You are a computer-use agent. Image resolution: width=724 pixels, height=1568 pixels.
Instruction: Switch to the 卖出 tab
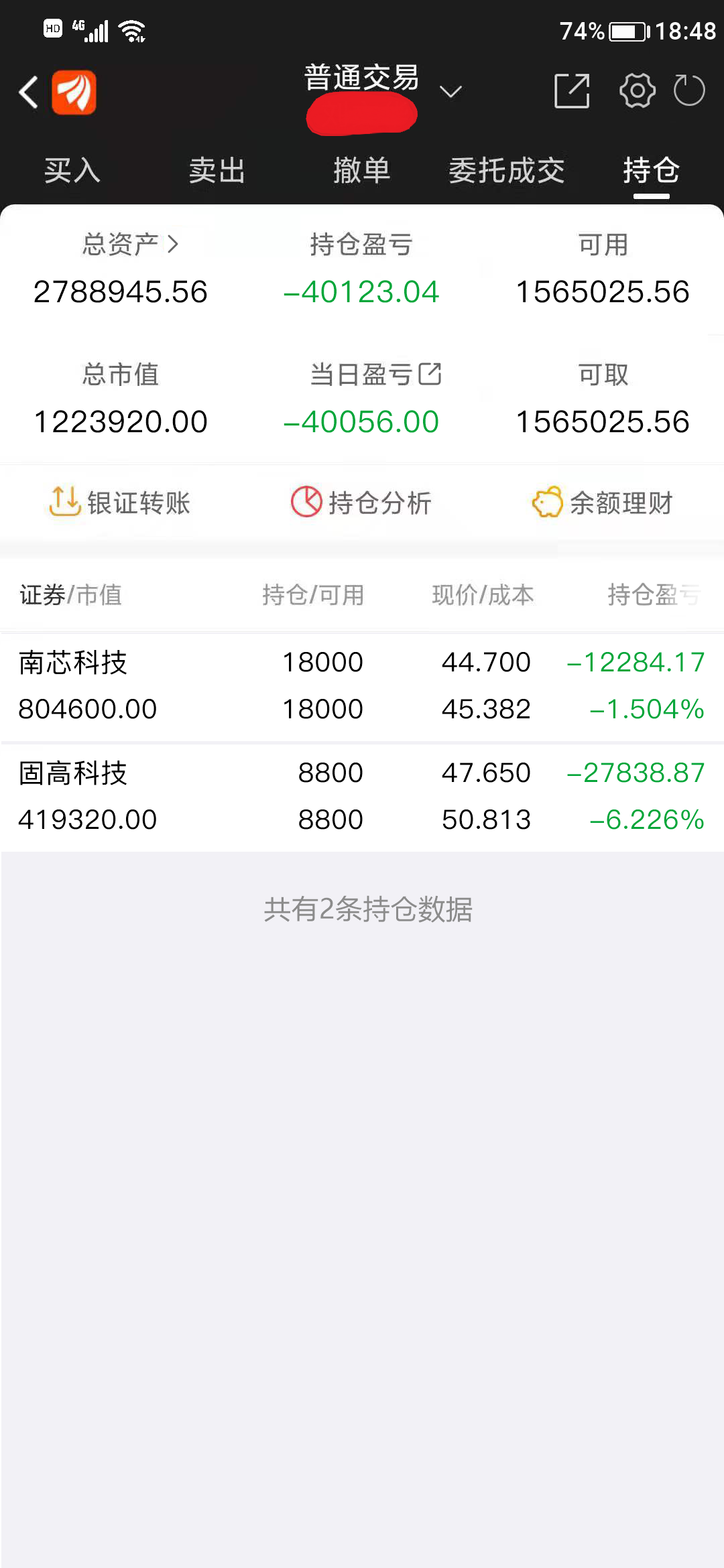click(217, 170)
